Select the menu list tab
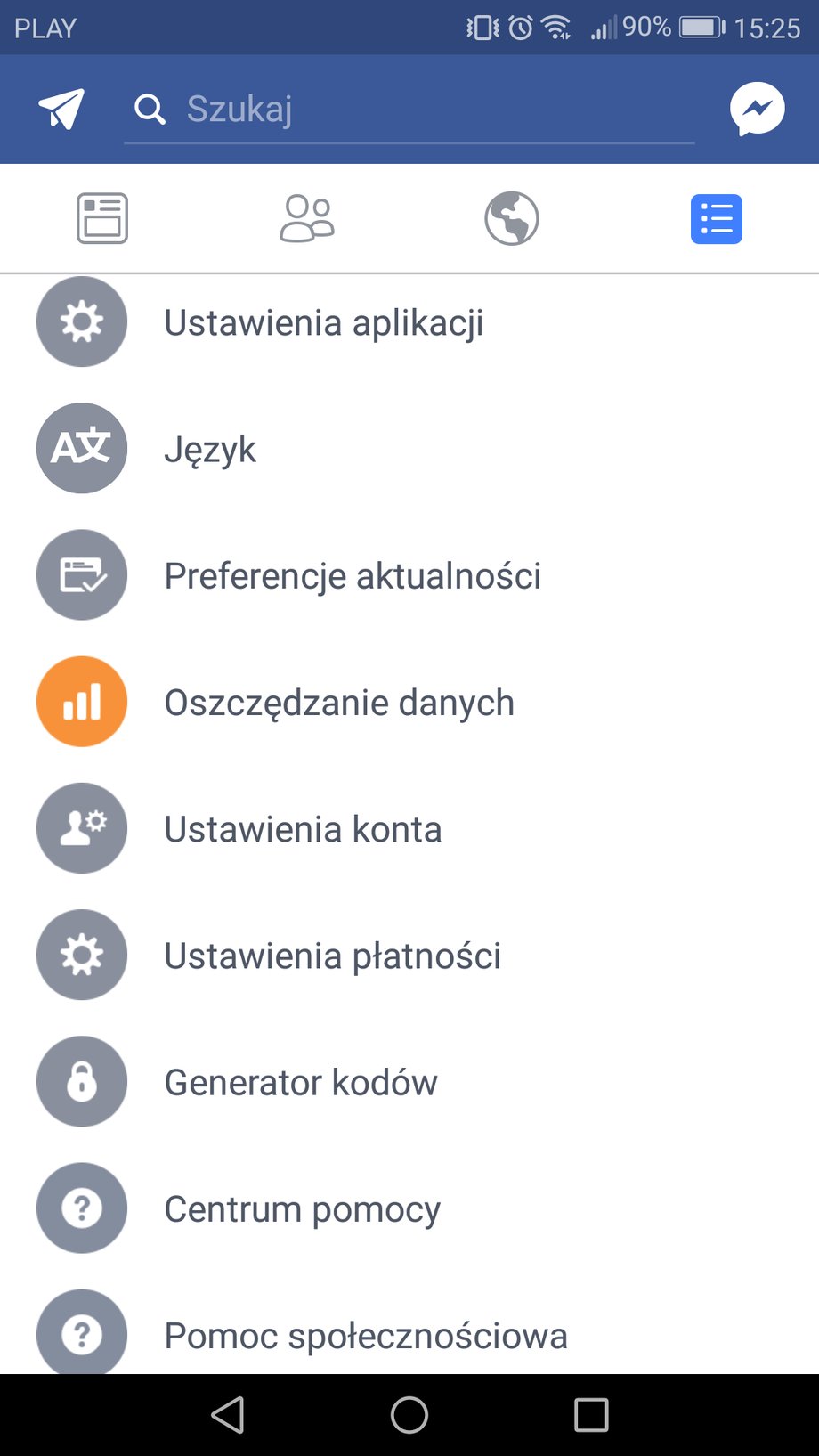The image size is (819, 1456). 717,218
